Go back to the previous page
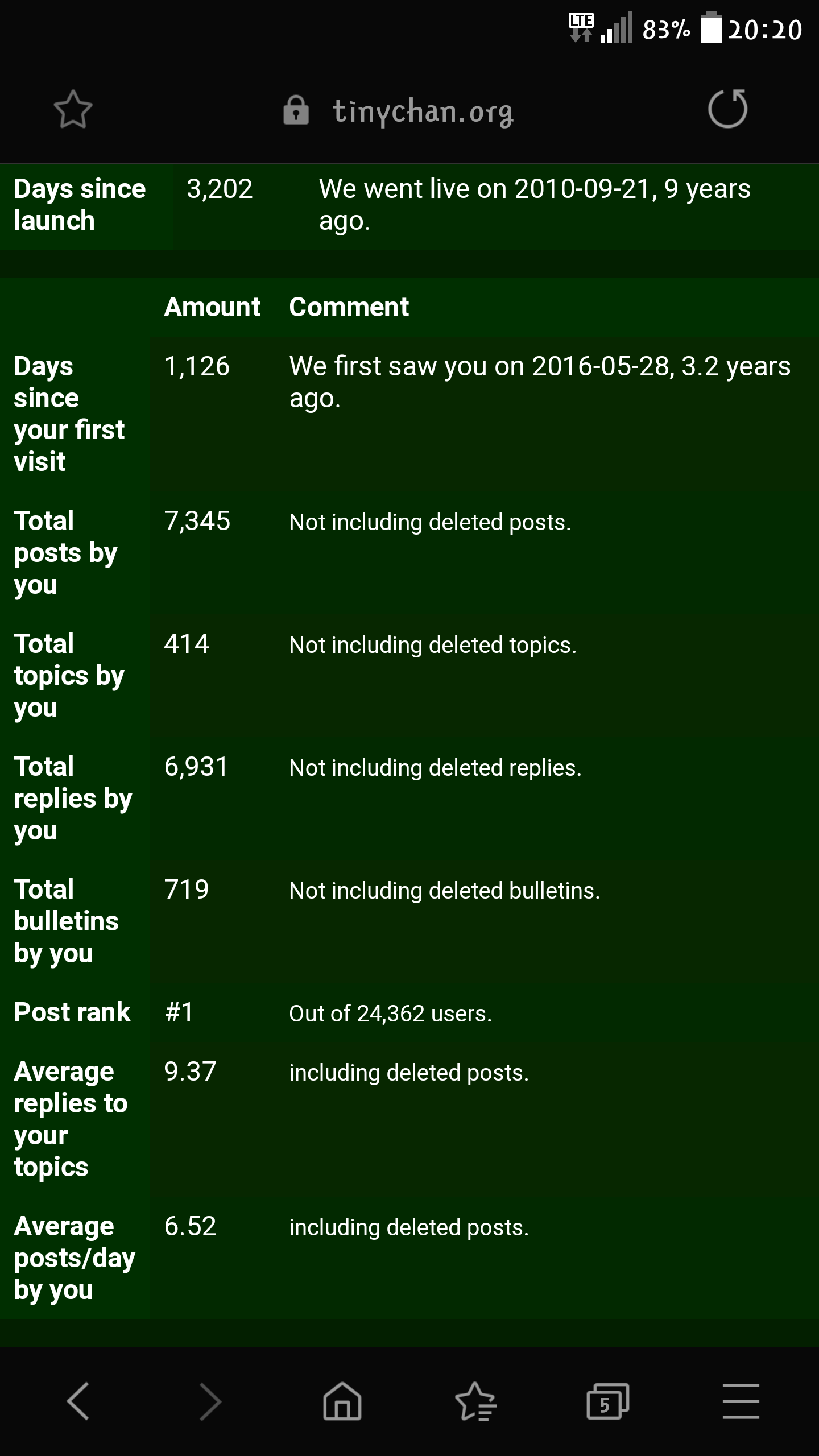This screenshot has height=1456, width=819. 78,1401
